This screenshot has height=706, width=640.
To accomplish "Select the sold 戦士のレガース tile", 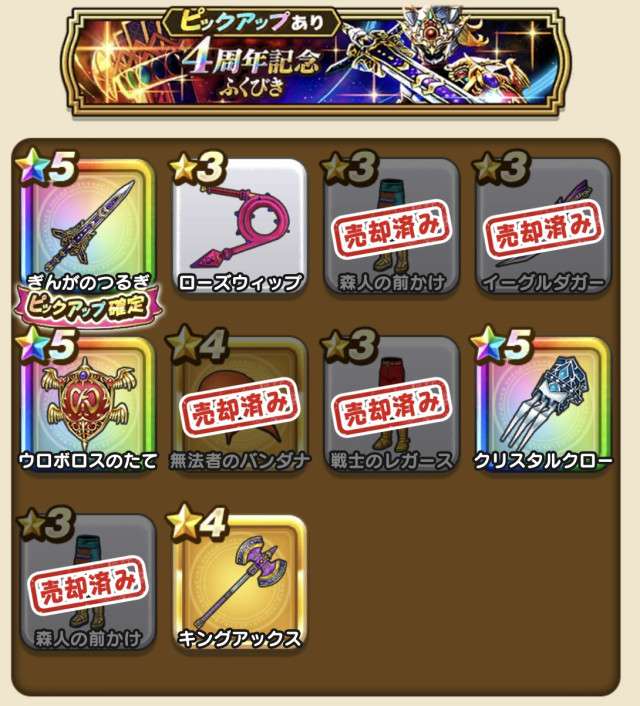I will [390, 402].
